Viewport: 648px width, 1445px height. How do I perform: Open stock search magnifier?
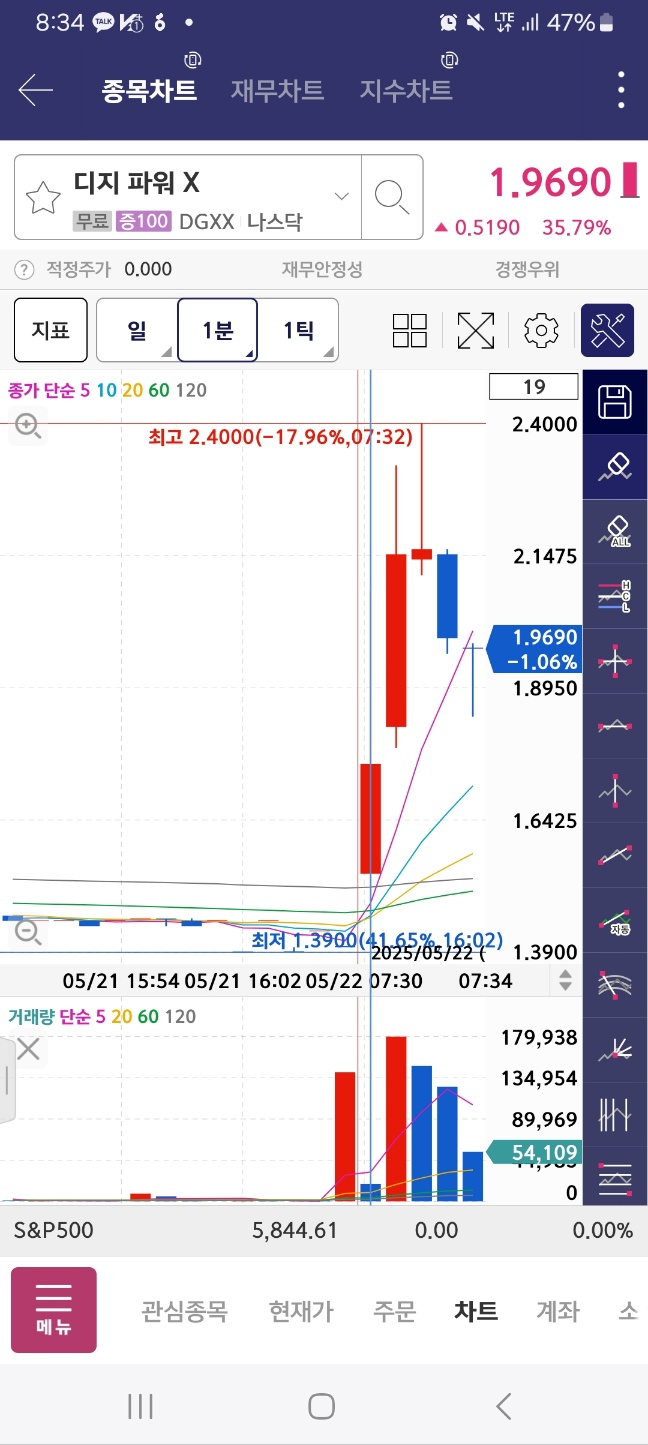pos(391,197)
